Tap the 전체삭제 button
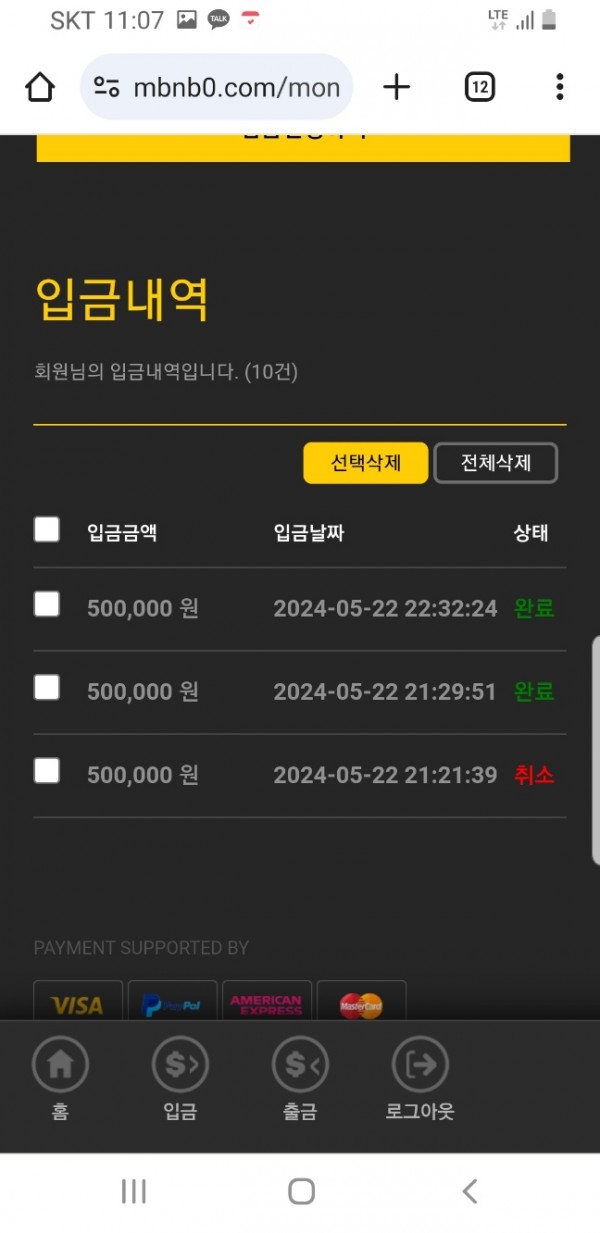Screen dimensions: 600x1233 click(x=495, y=463)
